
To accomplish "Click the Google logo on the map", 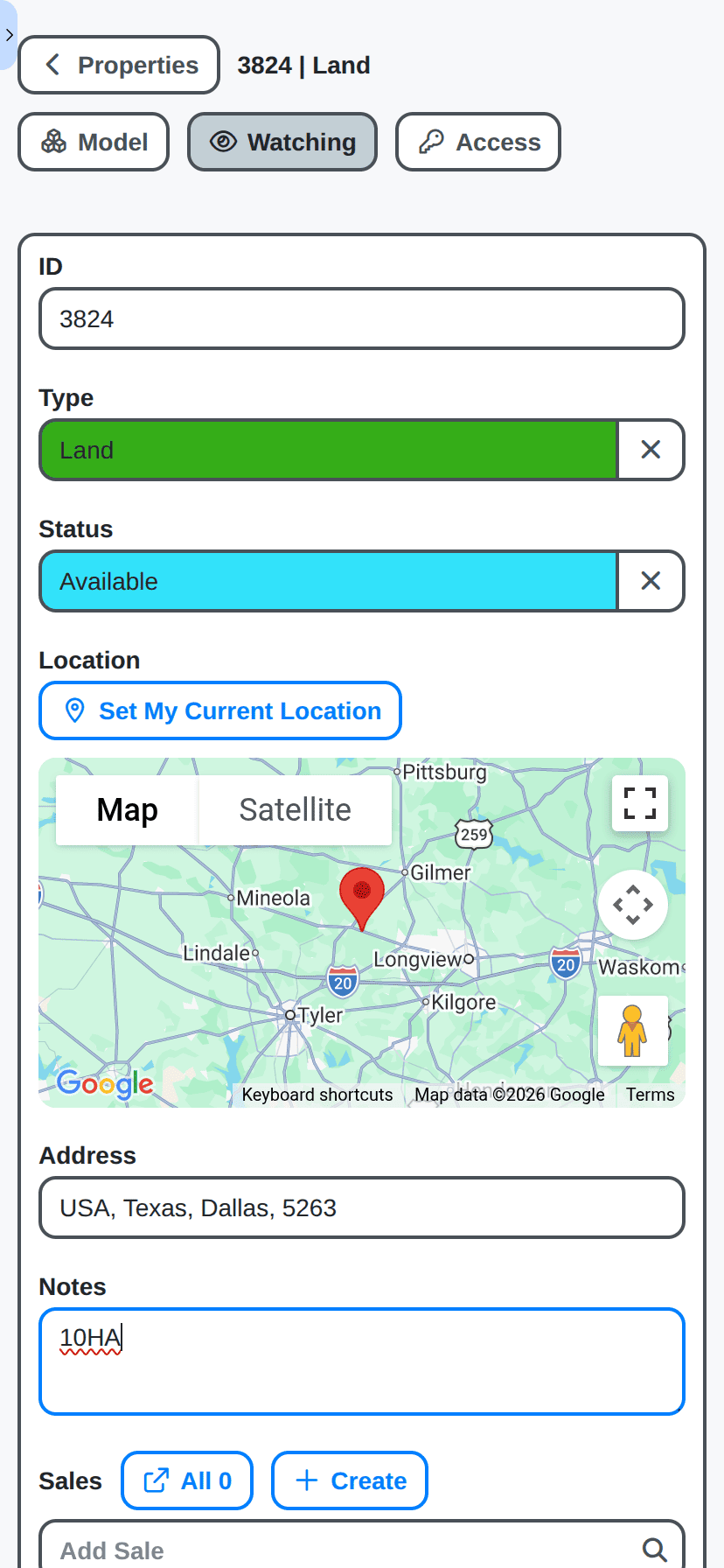I will pyautogui.click(x=105, y=1084).
